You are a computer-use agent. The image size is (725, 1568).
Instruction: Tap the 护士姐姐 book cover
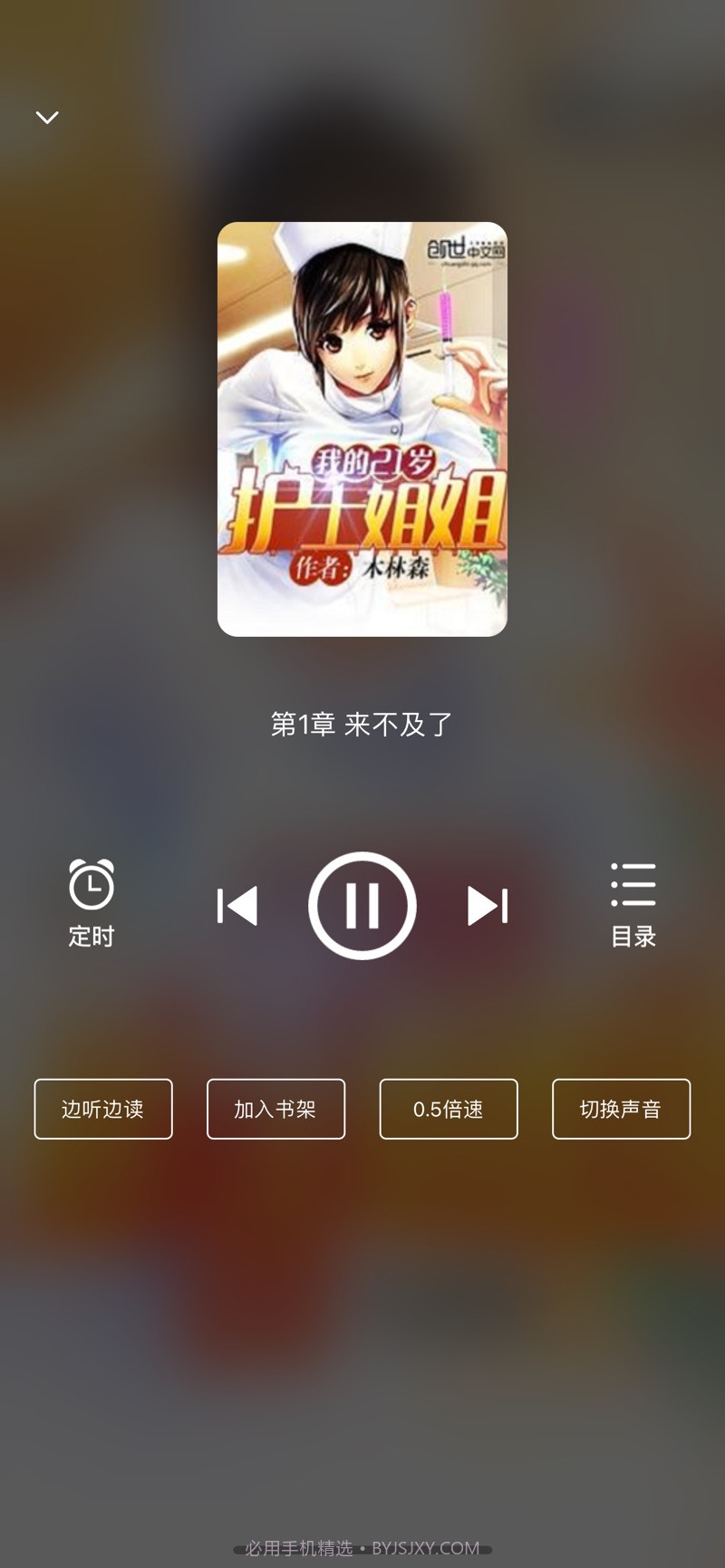point(362,426)
